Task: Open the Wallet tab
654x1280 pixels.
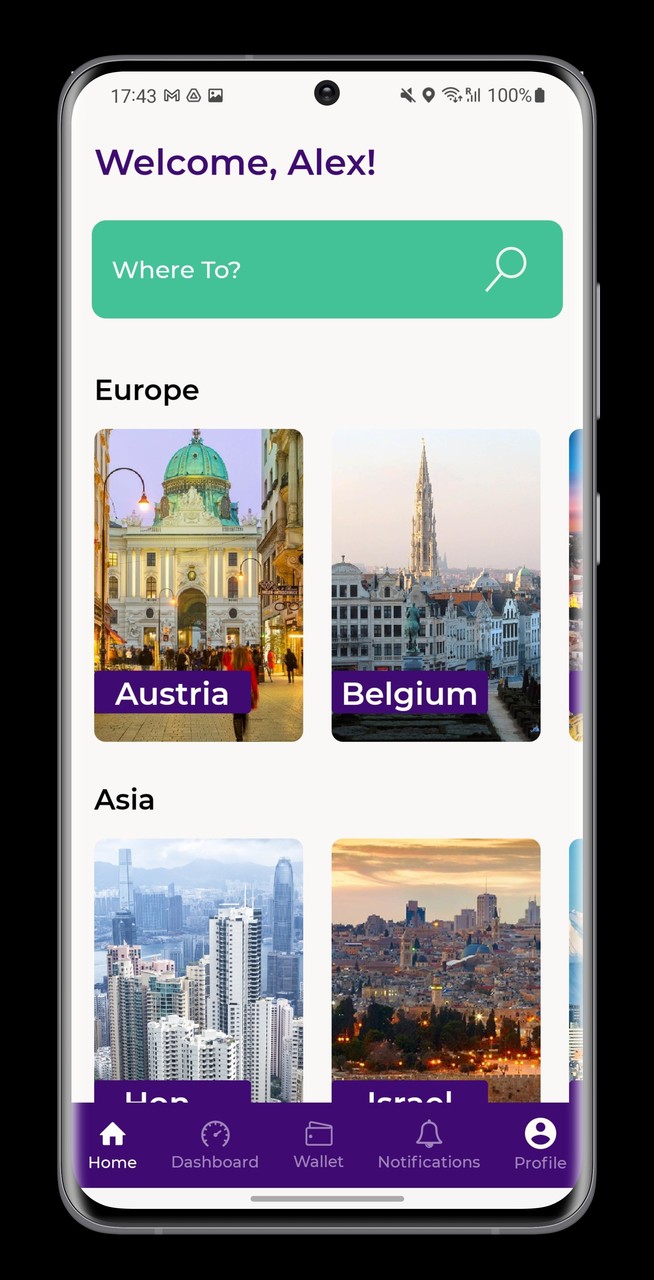Action: [x=318, y=1145]
